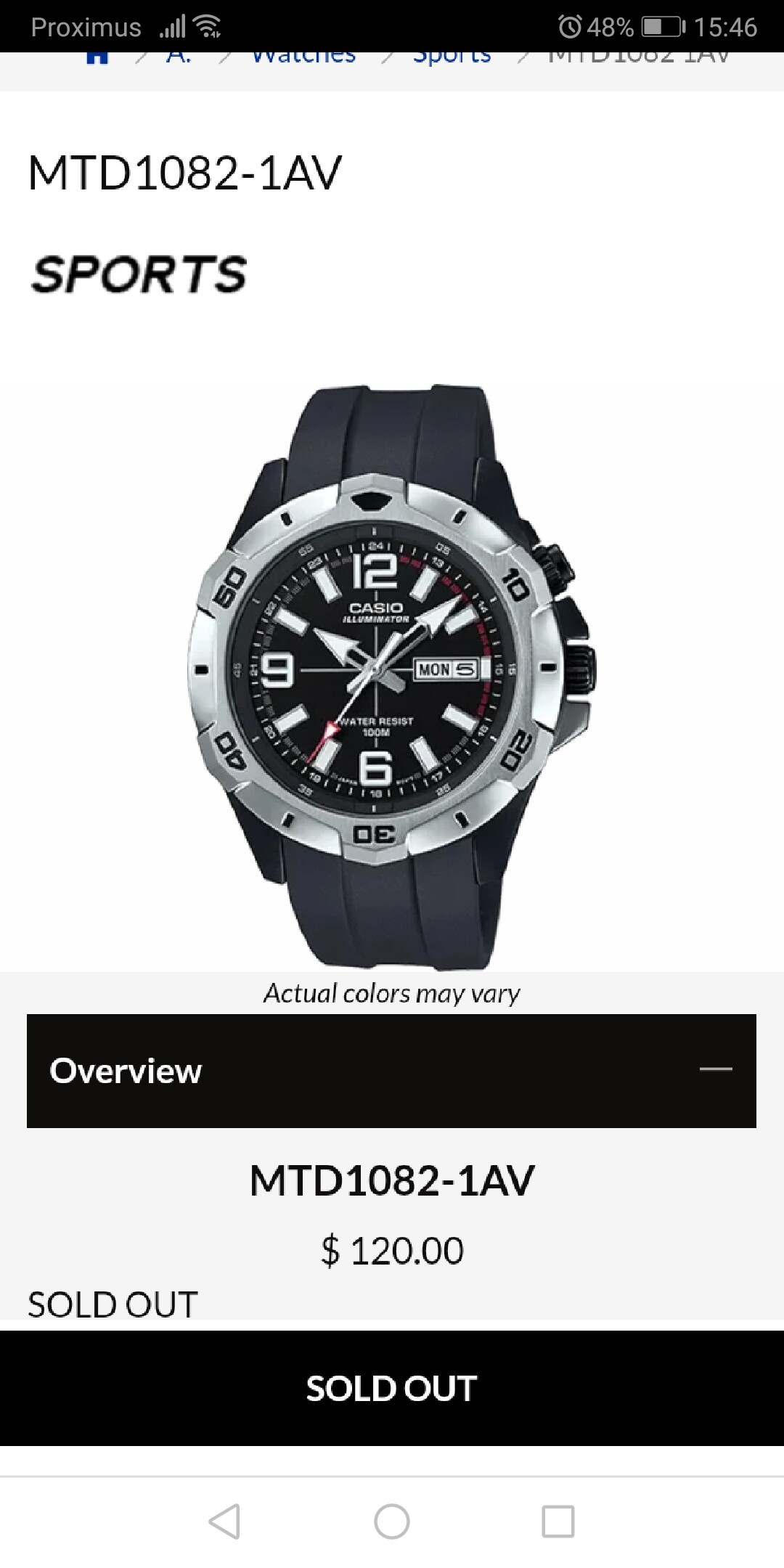Go back using the system back button
Viewport: 784px width, 1568px height.
point(224,1521)
